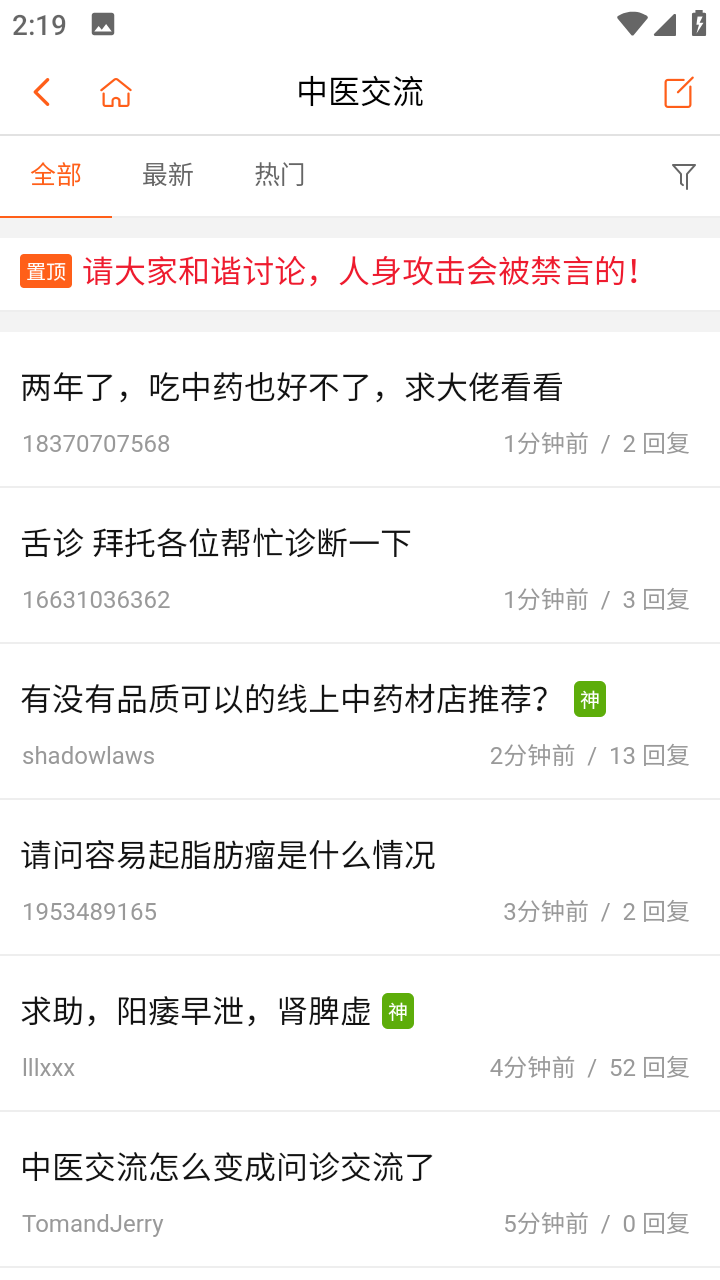The width and height of the screenshot is (720, 1280).
Task: Tap the back arrow icon
Action: click(x=41, y=91)
